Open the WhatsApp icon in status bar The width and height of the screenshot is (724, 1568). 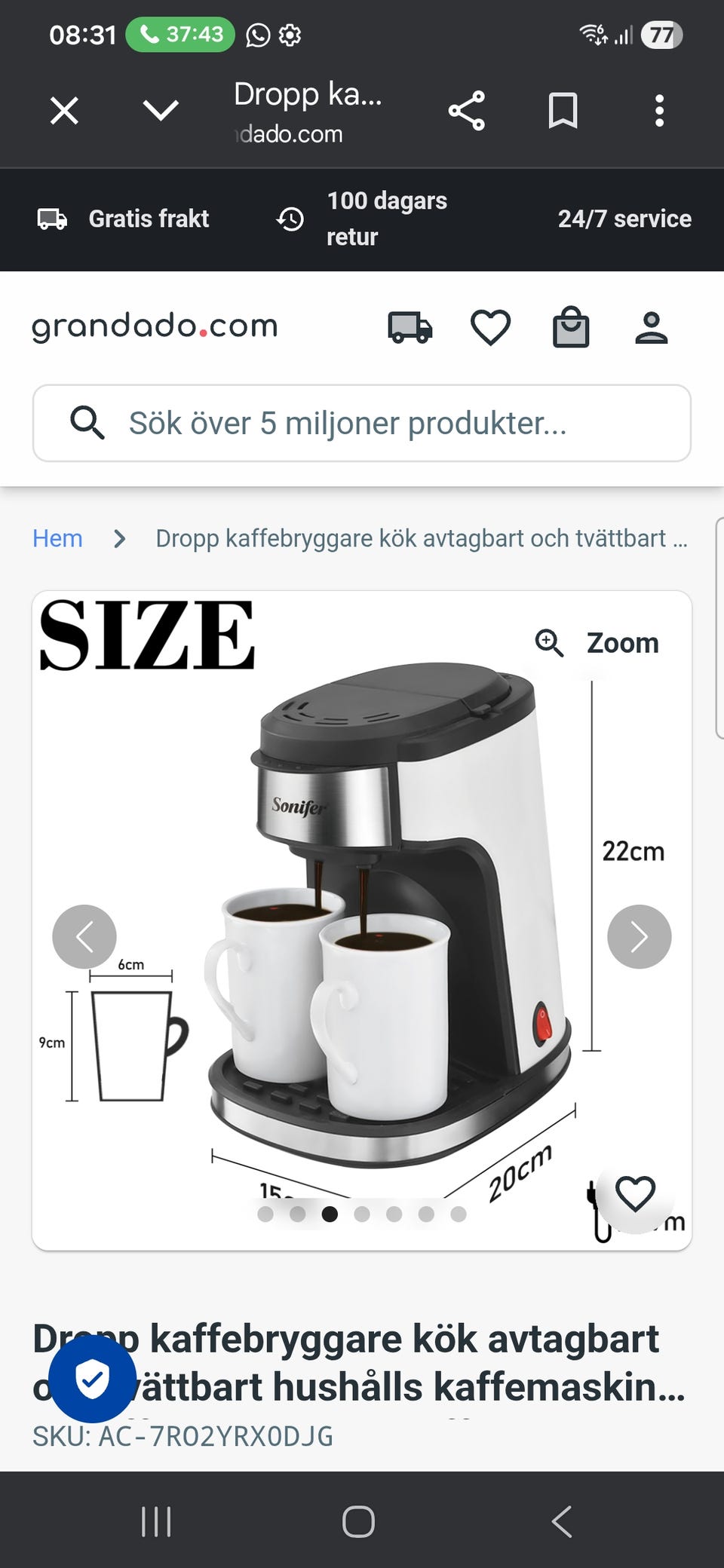tap(256, 35)
